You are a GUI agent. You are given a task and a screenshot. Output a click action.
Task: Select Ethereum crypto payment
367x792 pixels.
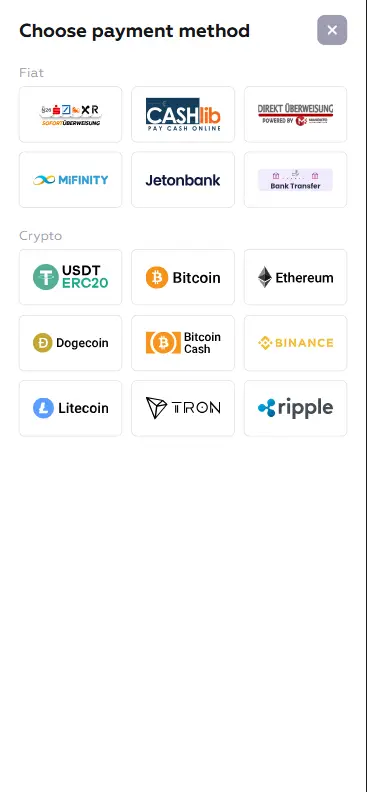(x=295, y=277)
